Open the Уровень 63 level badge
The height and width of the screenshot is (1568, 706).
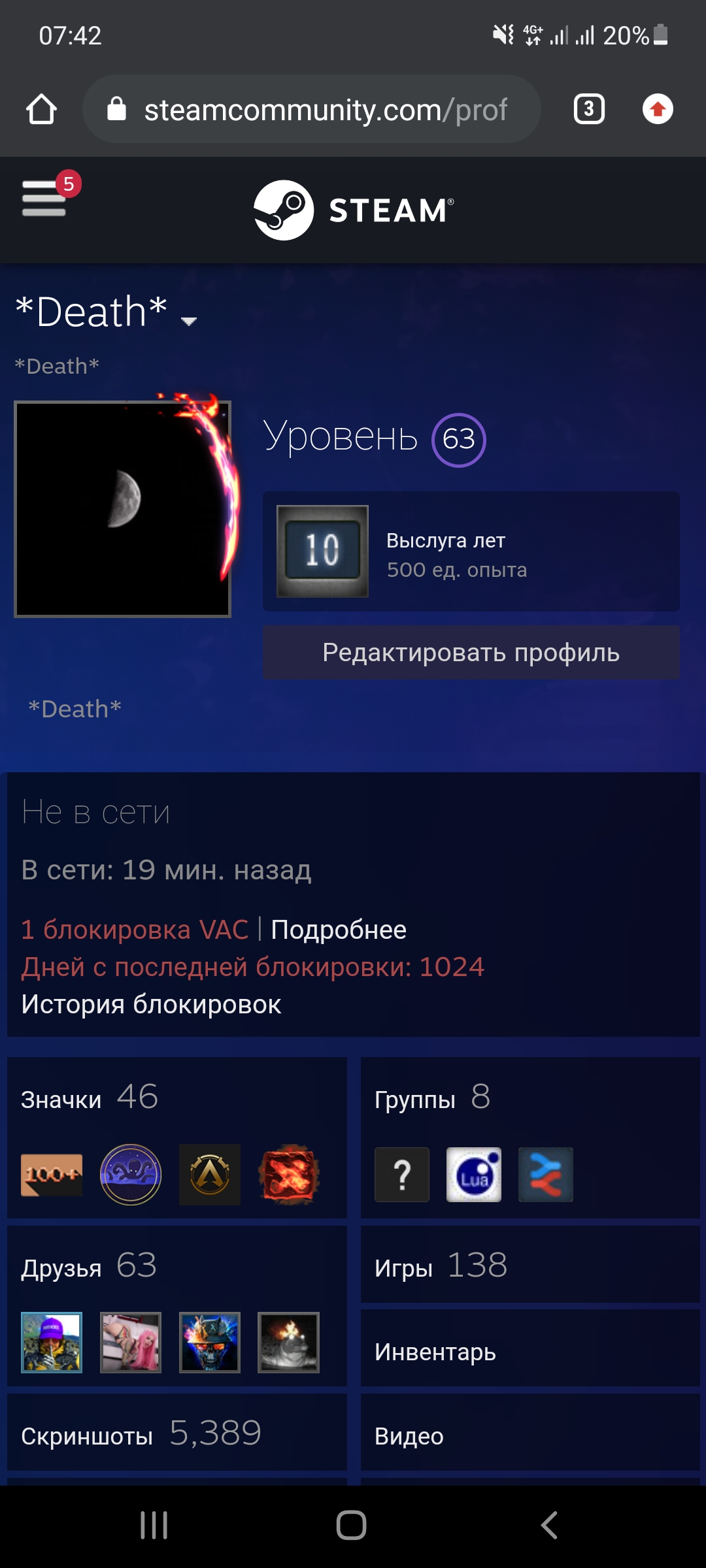[x=458, y=440]
